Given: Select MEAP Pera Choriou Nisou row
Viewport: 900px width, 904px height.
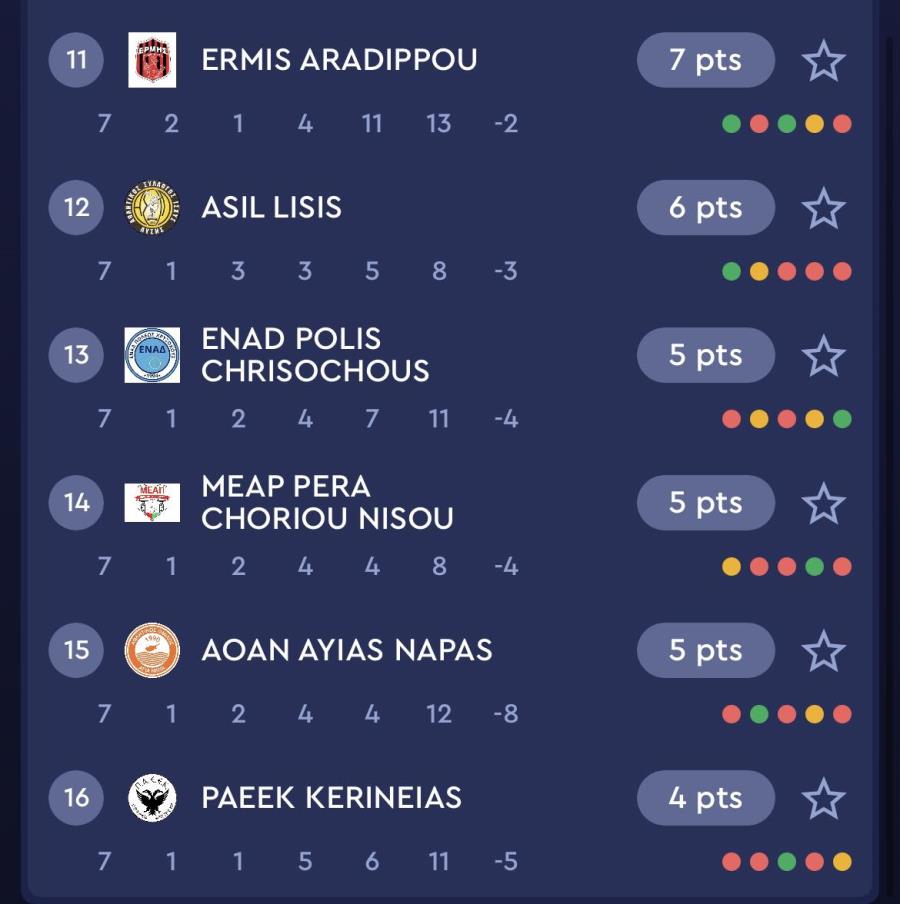Looking at the screenshot, I should coord(327,502).
